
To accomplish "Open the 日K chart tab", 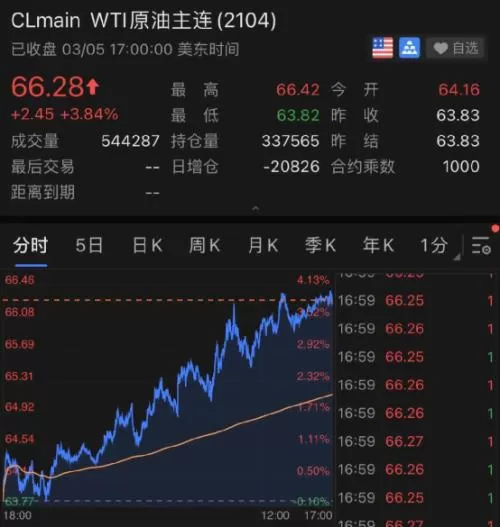I will 148,245.
